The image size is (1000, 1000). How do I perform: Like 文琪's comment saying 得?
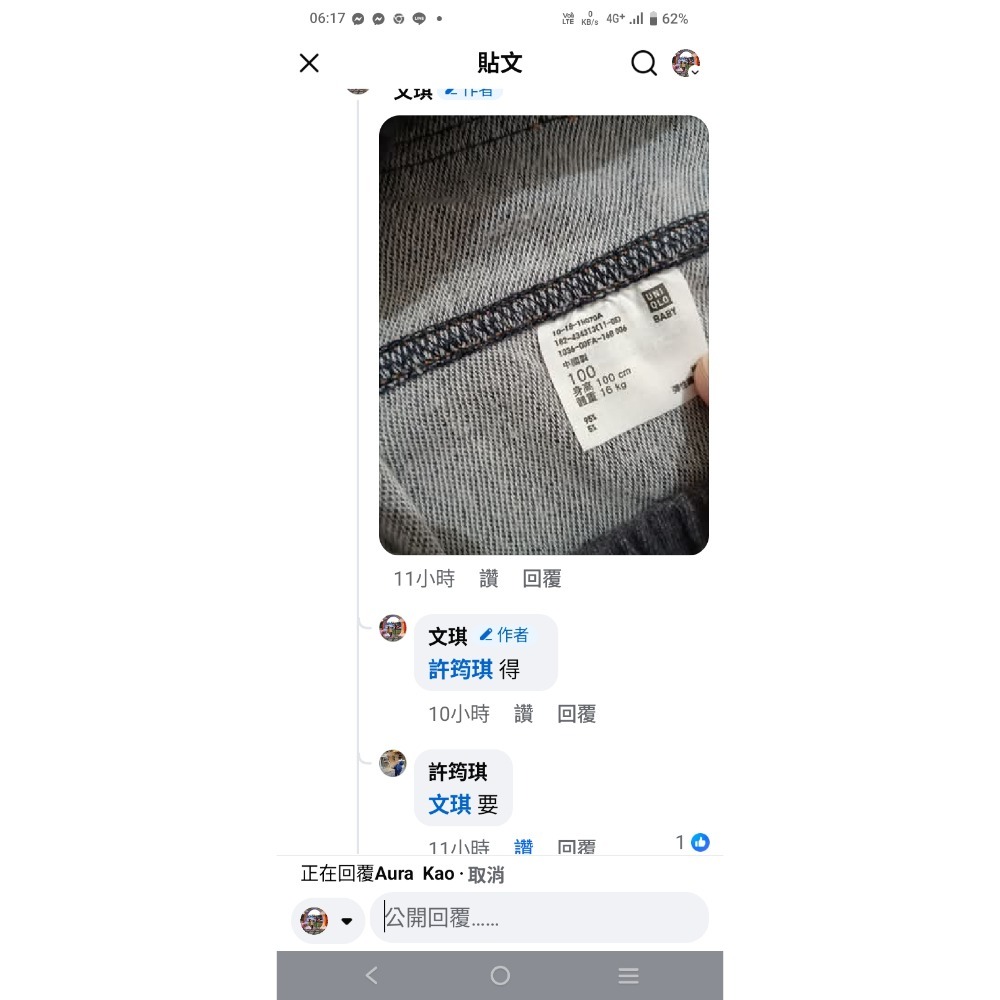(523, 714)
